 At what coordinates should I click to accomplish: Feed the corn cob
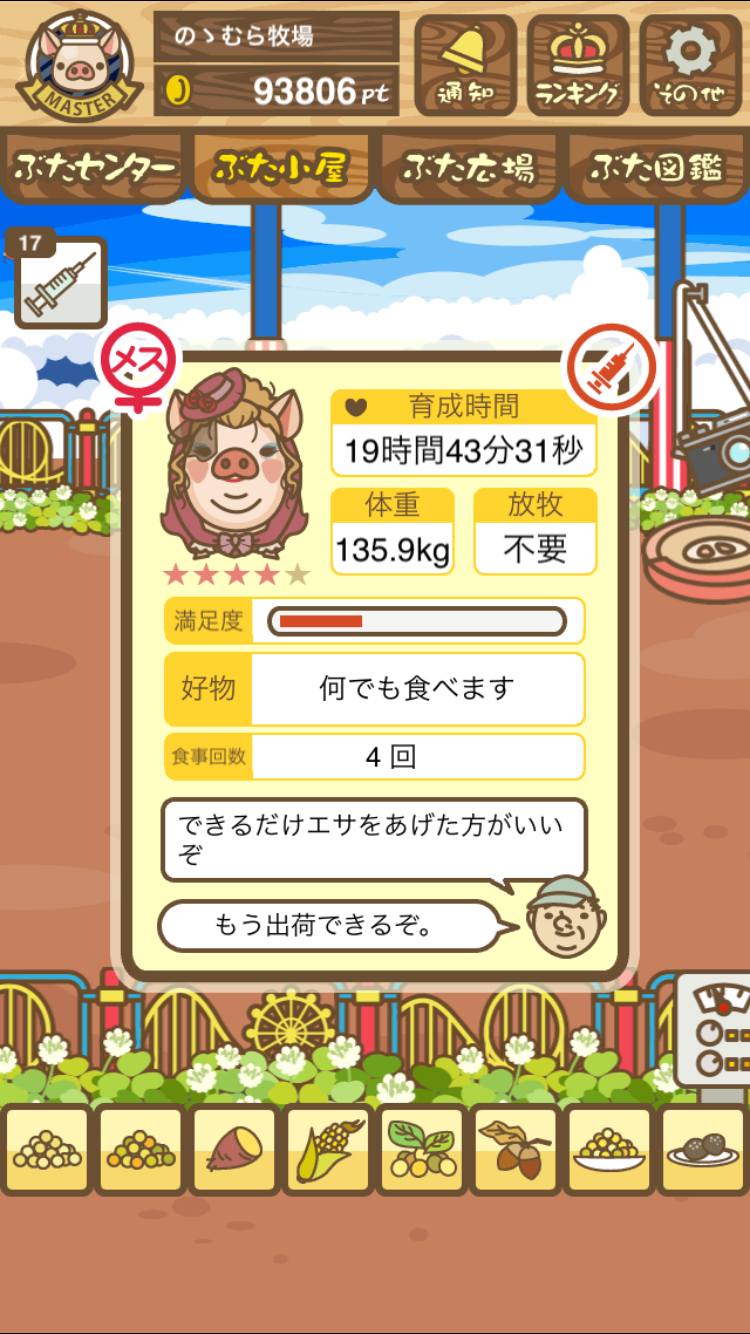pos(327,1150)
